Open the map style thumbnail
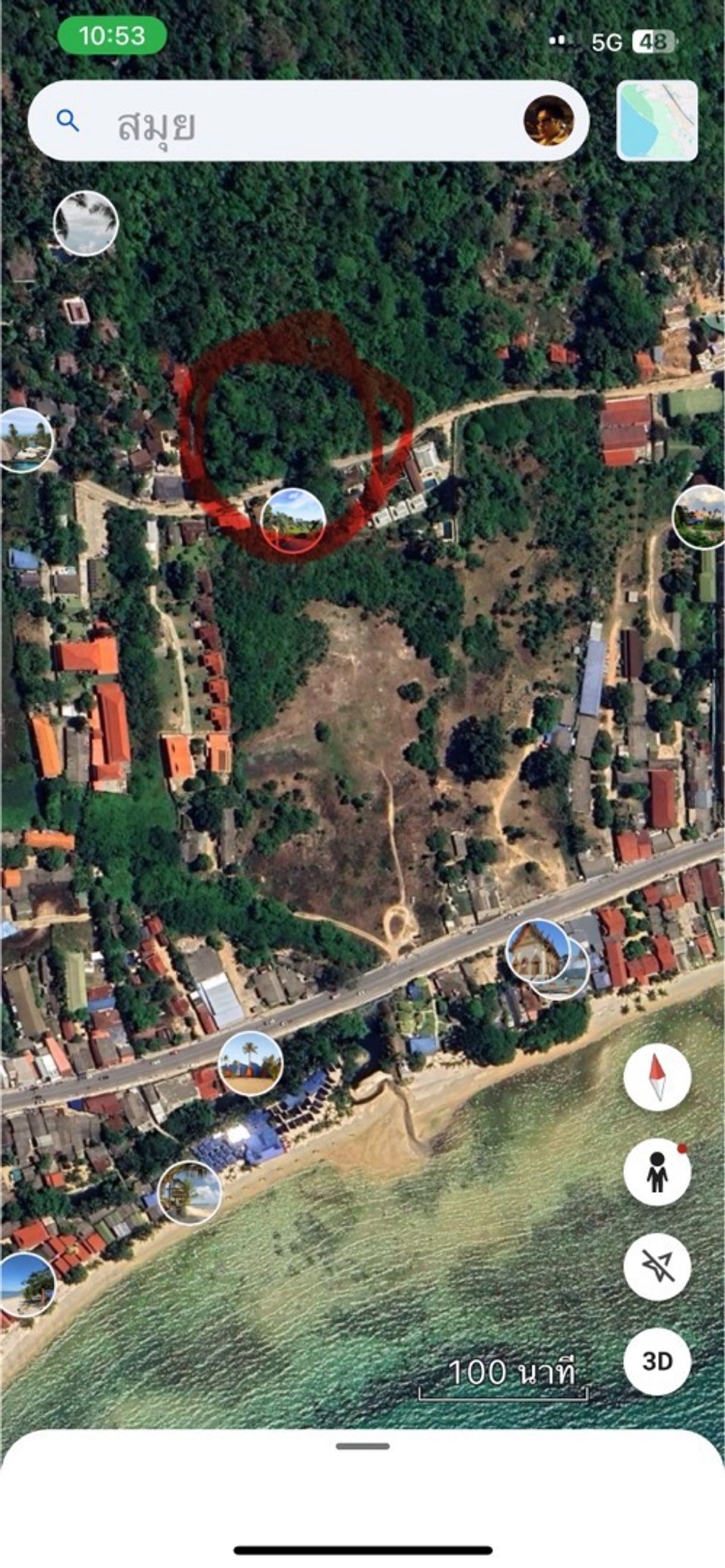The height and width of the screenshot is (1568, 725). coord(657,121)
